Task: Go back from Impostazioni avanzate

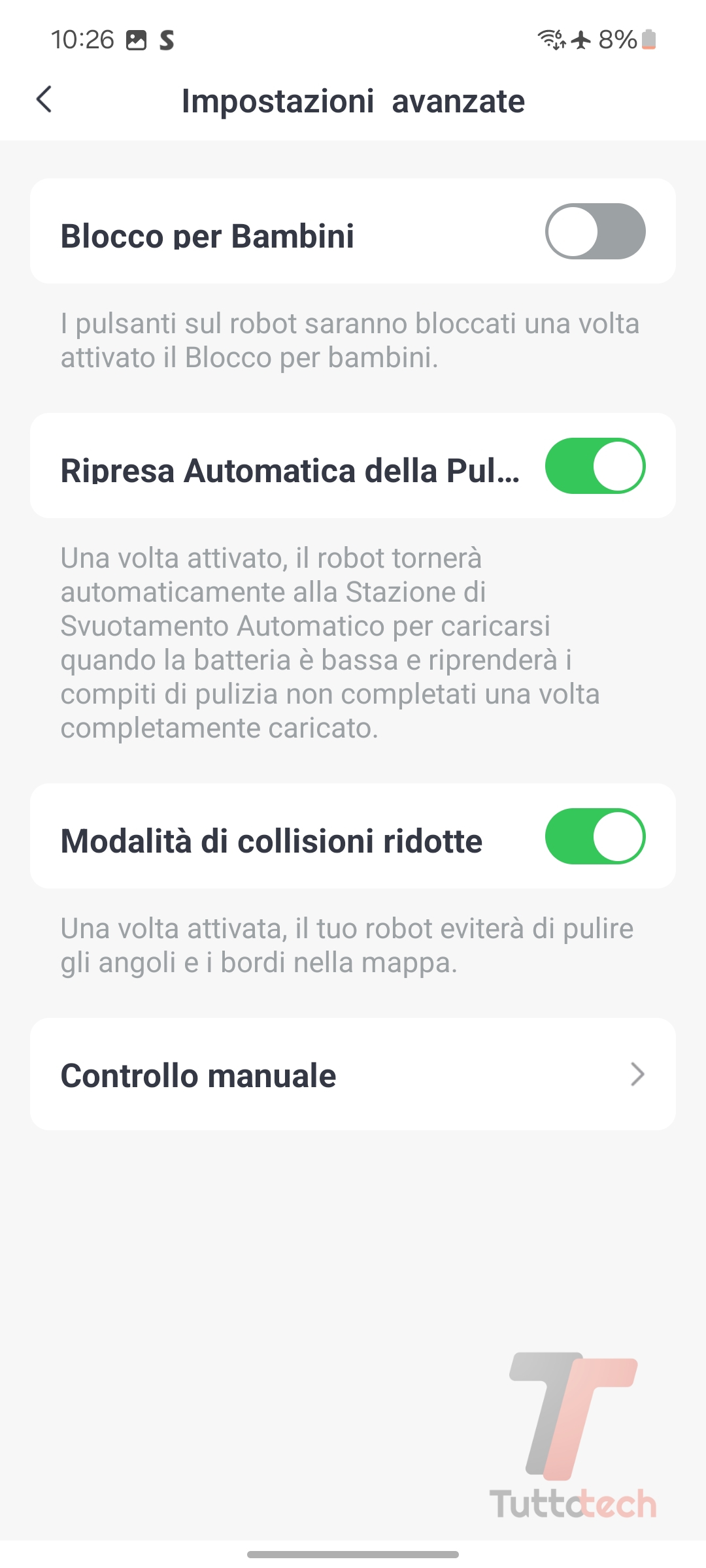Action: tap(44, 100)
